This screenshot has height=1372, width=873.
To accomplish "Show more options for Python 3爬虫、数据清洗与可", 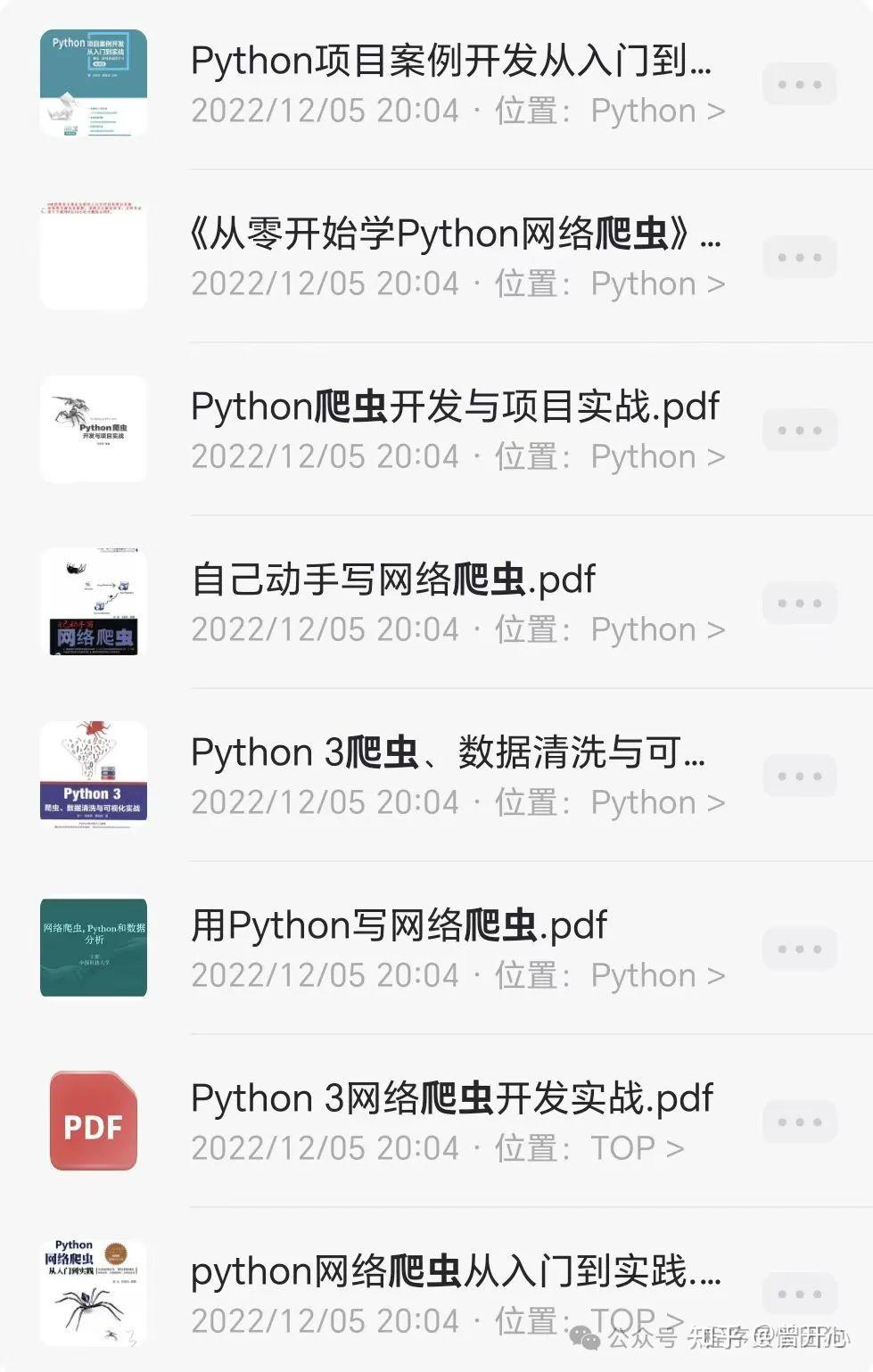I will (x=799, y=776).
